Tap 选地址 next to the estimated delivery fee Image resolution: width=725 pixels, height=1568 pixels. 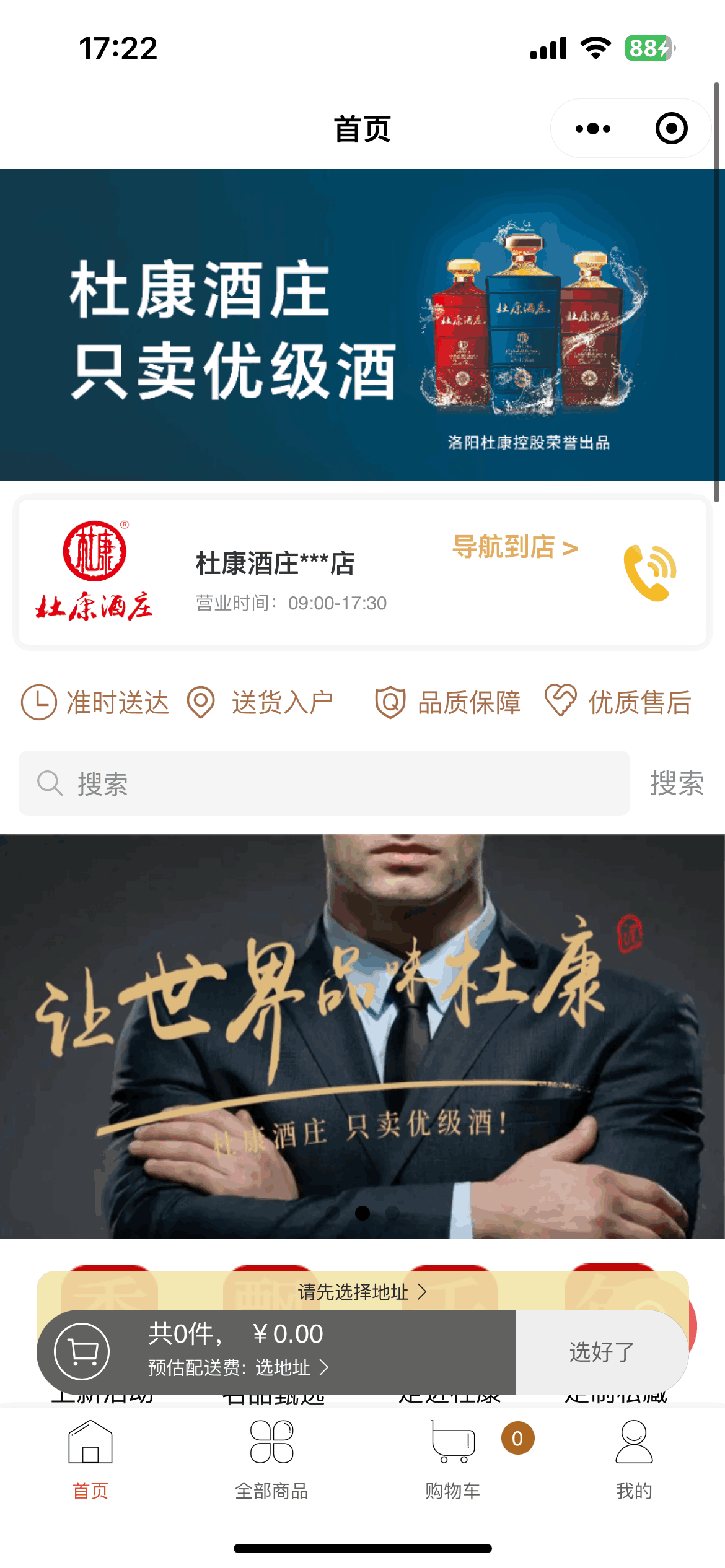coord(291,1367)
